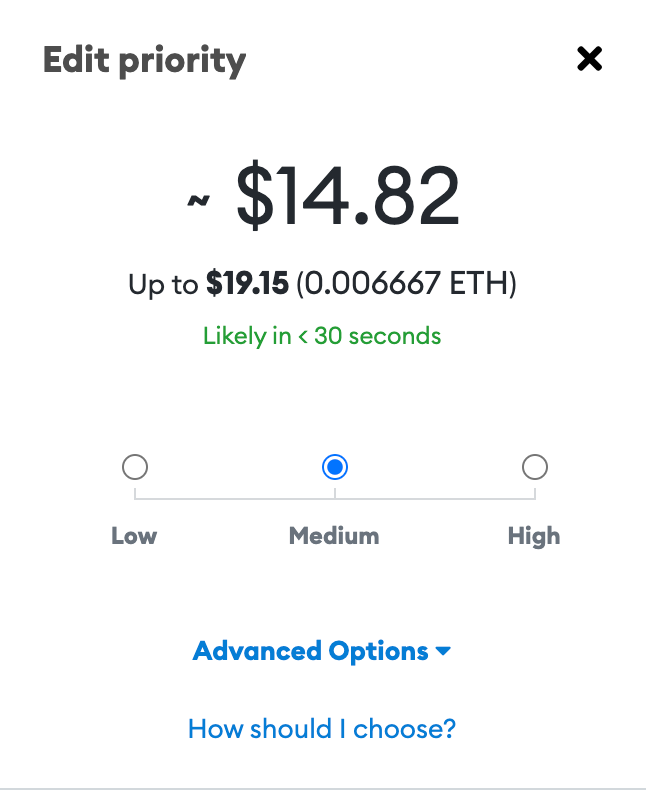646x810 pixels.
Task: Select the Low priority option
Action: tap(134, 467)
